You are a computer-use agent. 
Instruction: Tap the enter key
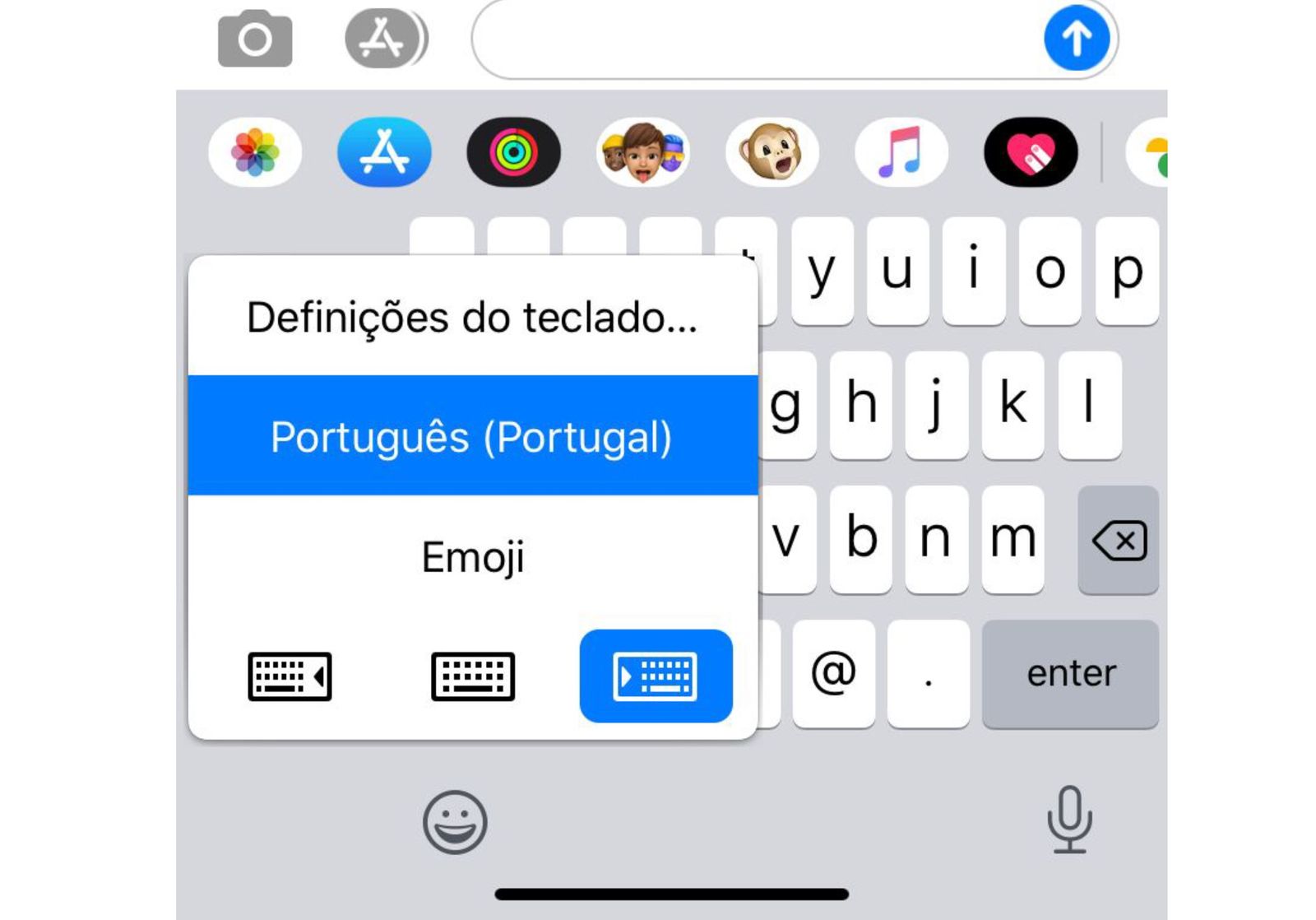1070,674
